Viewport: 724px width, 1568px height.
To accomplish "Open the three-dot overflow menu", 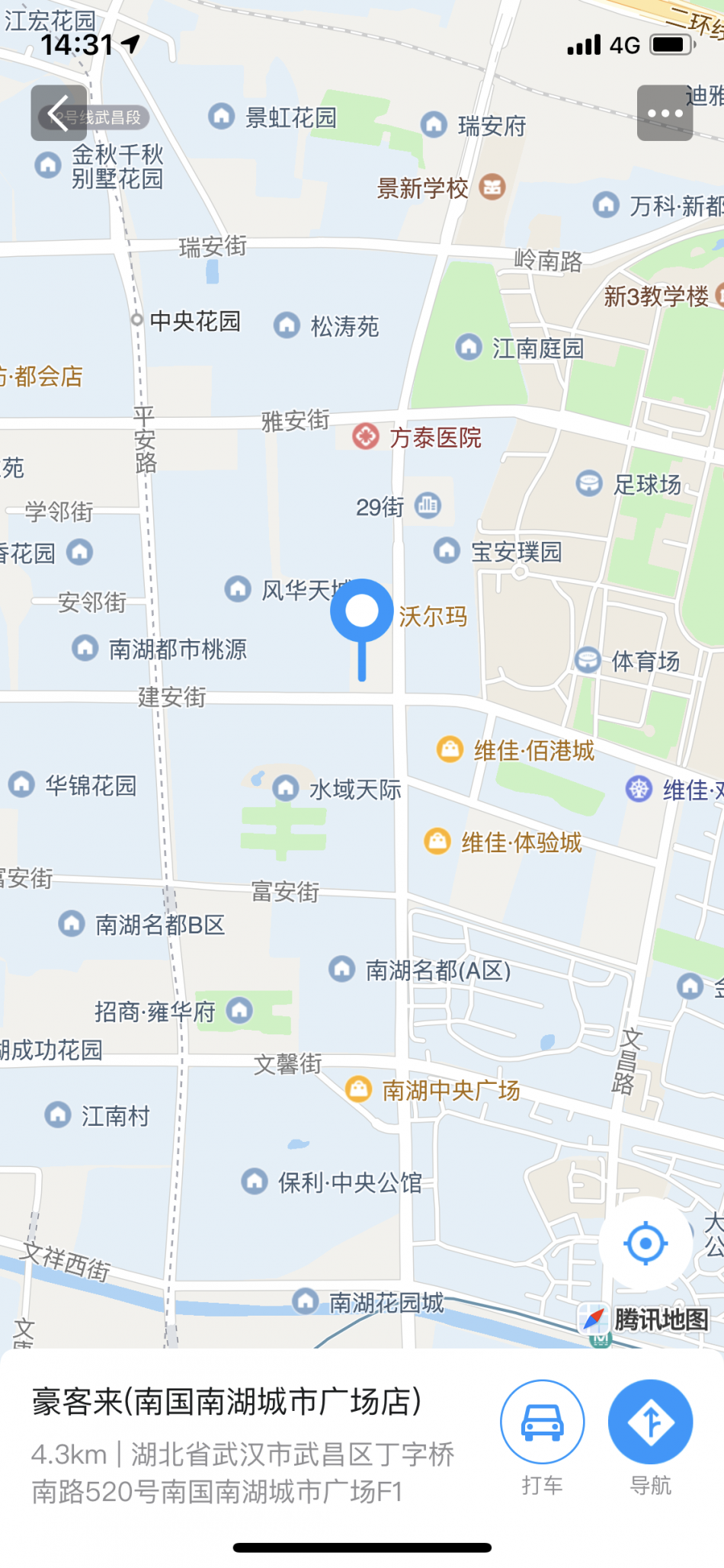I will coord(665,114).
